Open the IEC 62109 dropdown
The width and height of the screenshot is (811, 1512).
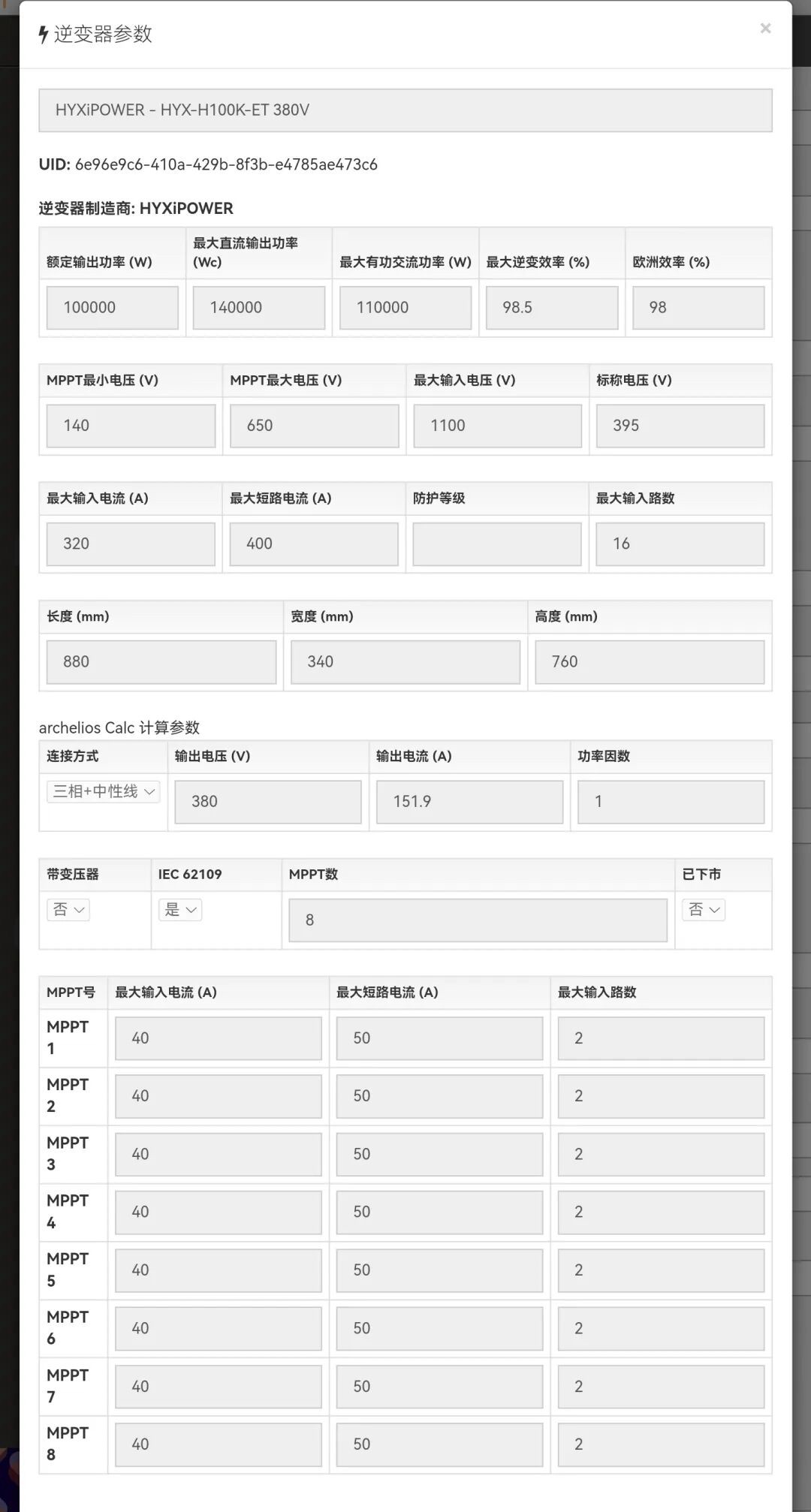pos(180,910)
